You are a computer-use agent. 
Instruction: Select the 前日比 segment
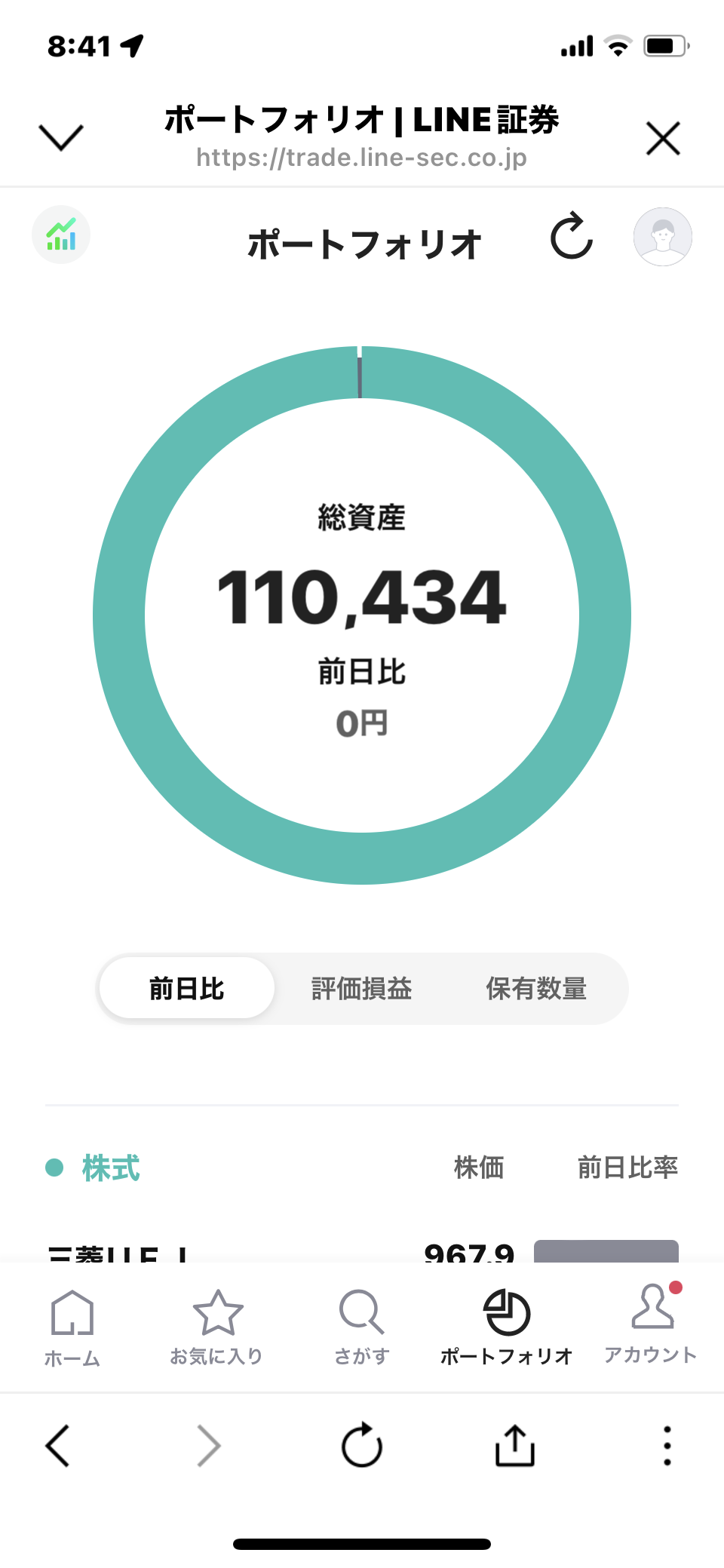(x=186, y=988)
